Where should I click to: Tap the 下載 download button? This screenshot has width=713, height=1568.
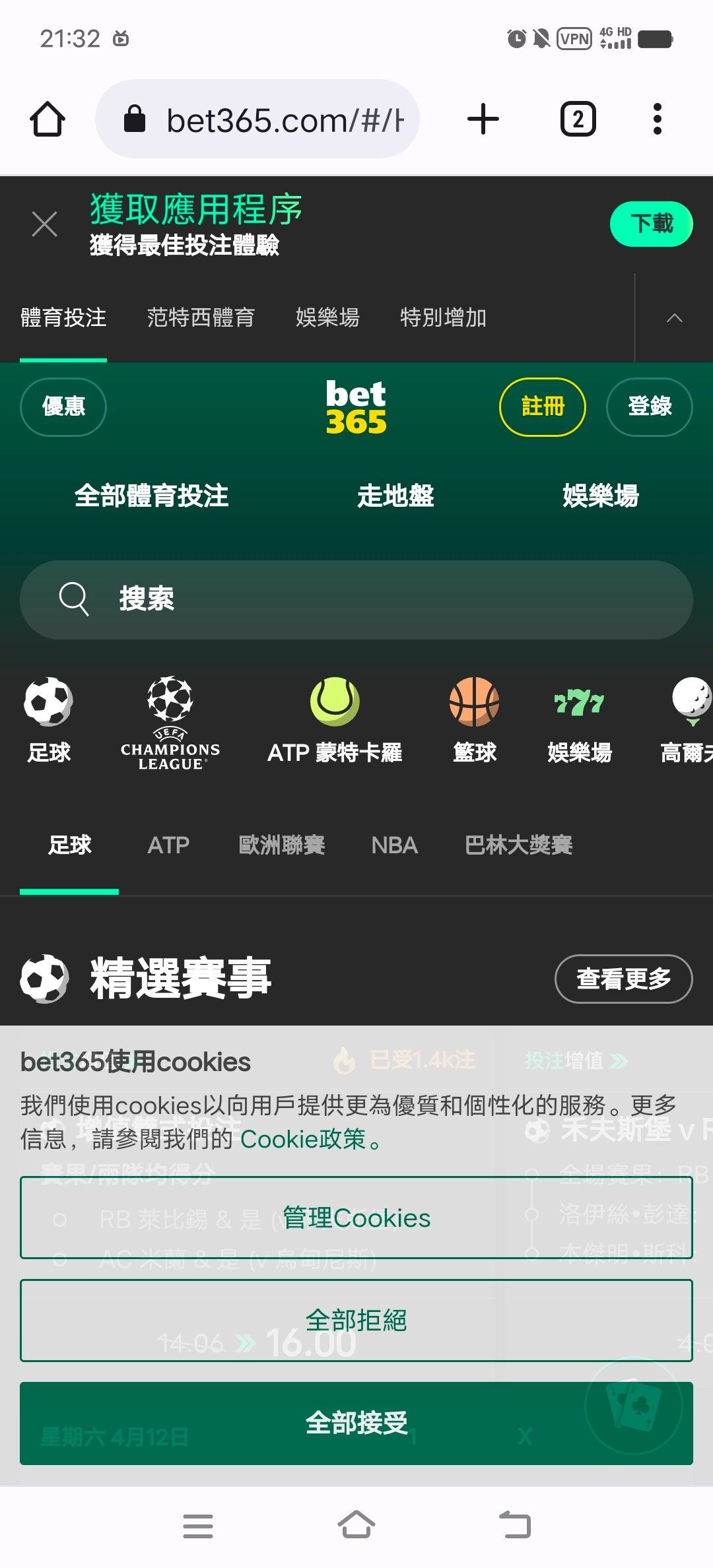coord(650,224)
